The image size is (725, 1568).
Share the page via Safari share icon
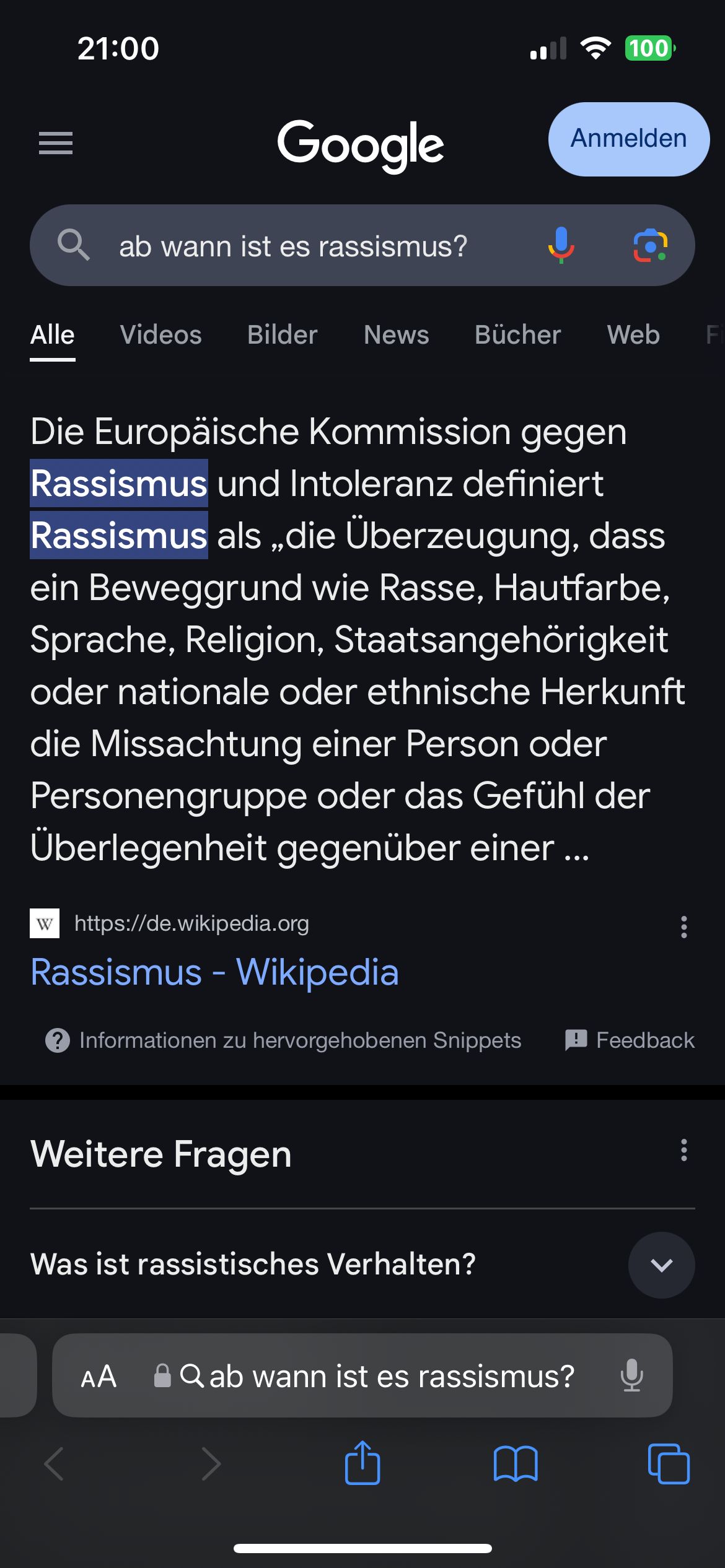click(362, 1463)
